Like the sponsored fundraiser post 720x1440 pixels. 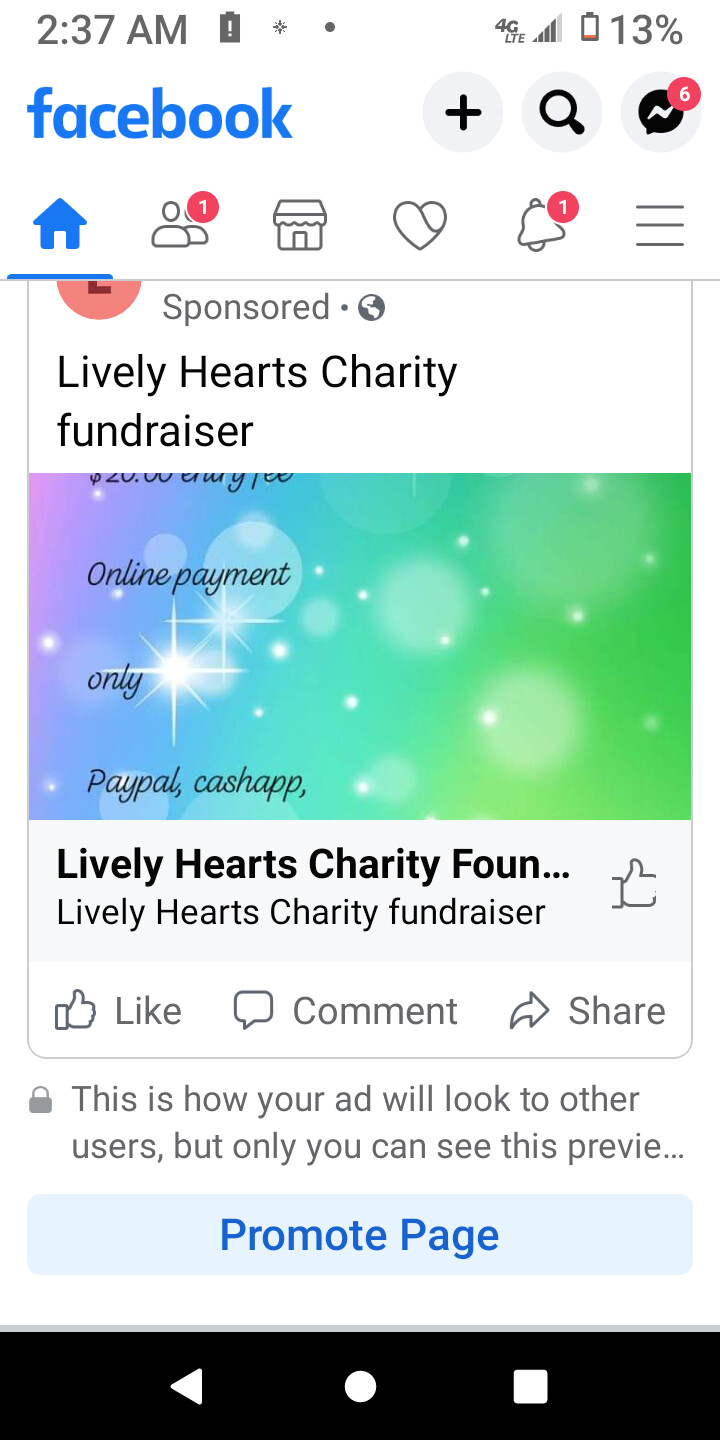[118, 1011]
